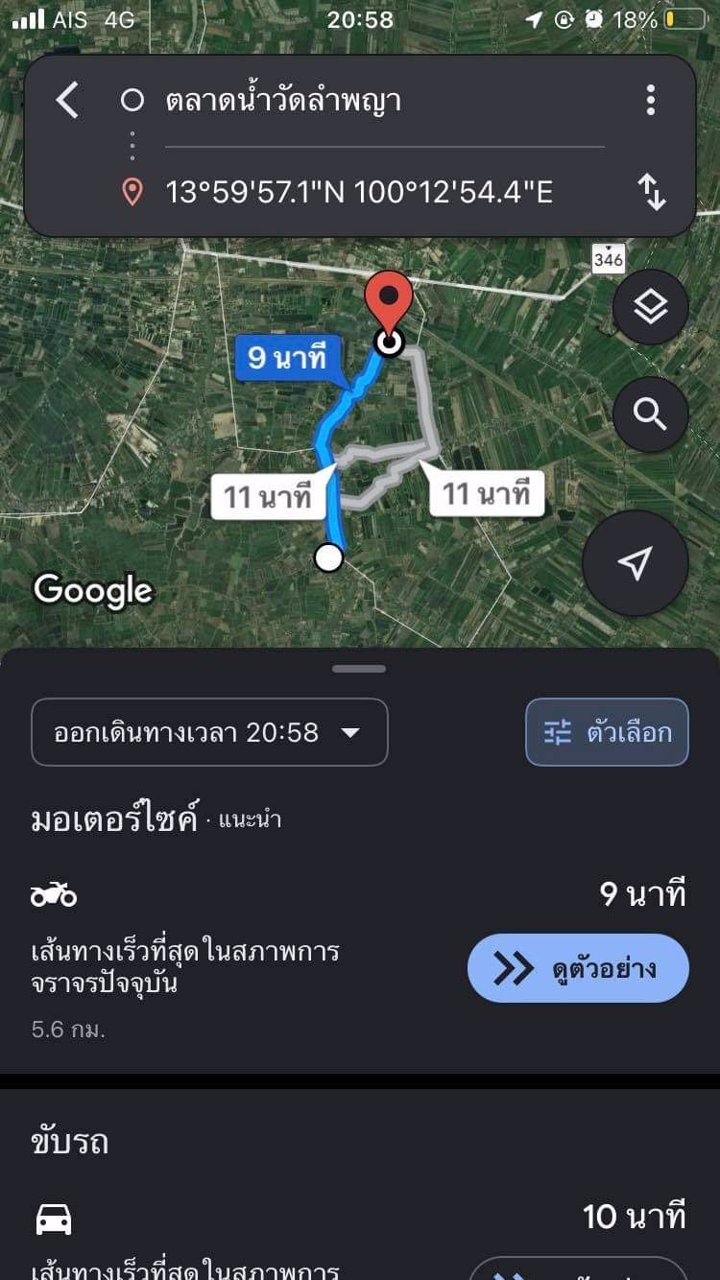The height and width of the screenshot is (1280, 720).
Task: Tap the white origin circle marker
Action: pyautogui.click(x=331, y=557)
